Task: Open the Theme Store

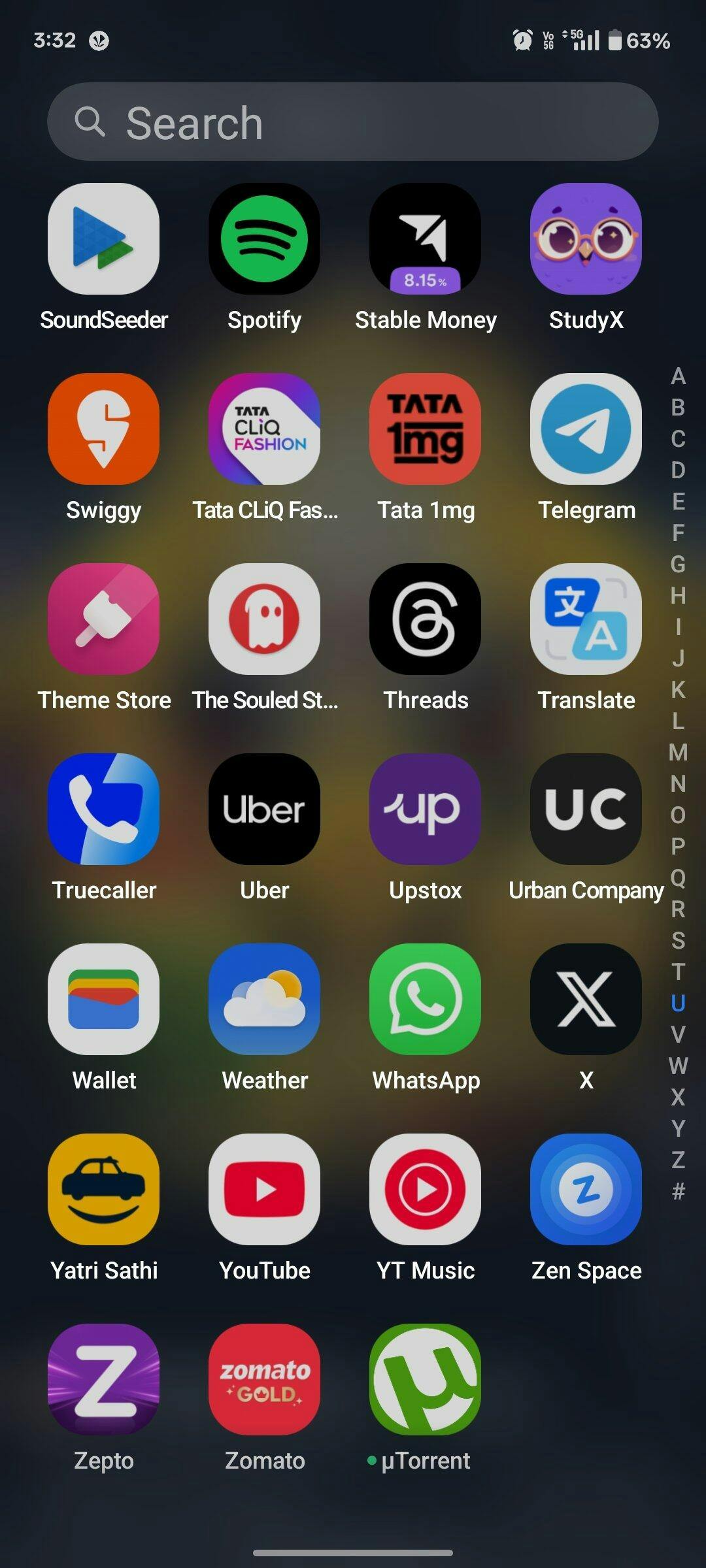Action: pos(103,619)
